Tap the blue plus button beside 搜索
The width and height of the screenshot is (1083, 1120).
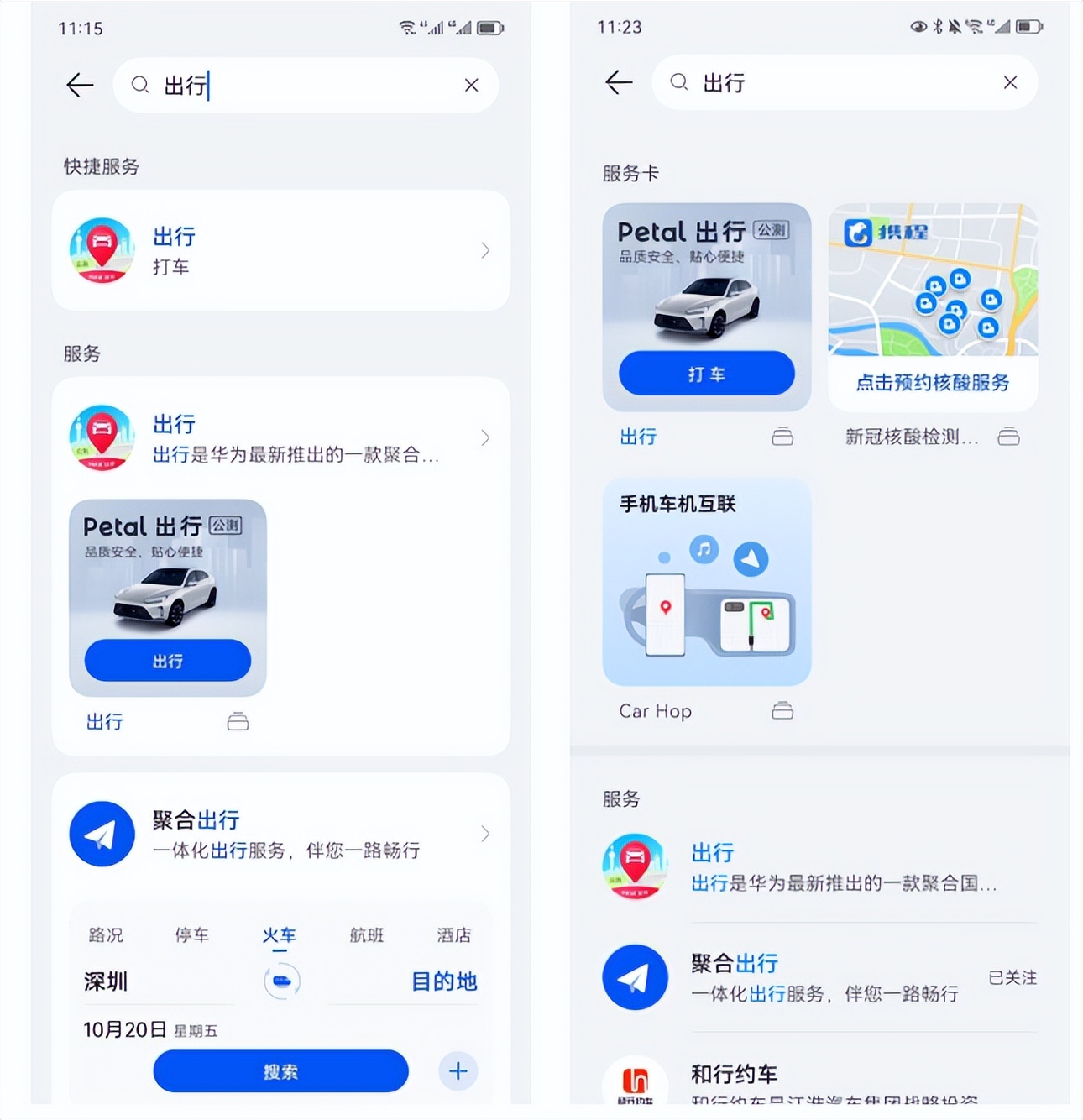tap(458, 1070)
